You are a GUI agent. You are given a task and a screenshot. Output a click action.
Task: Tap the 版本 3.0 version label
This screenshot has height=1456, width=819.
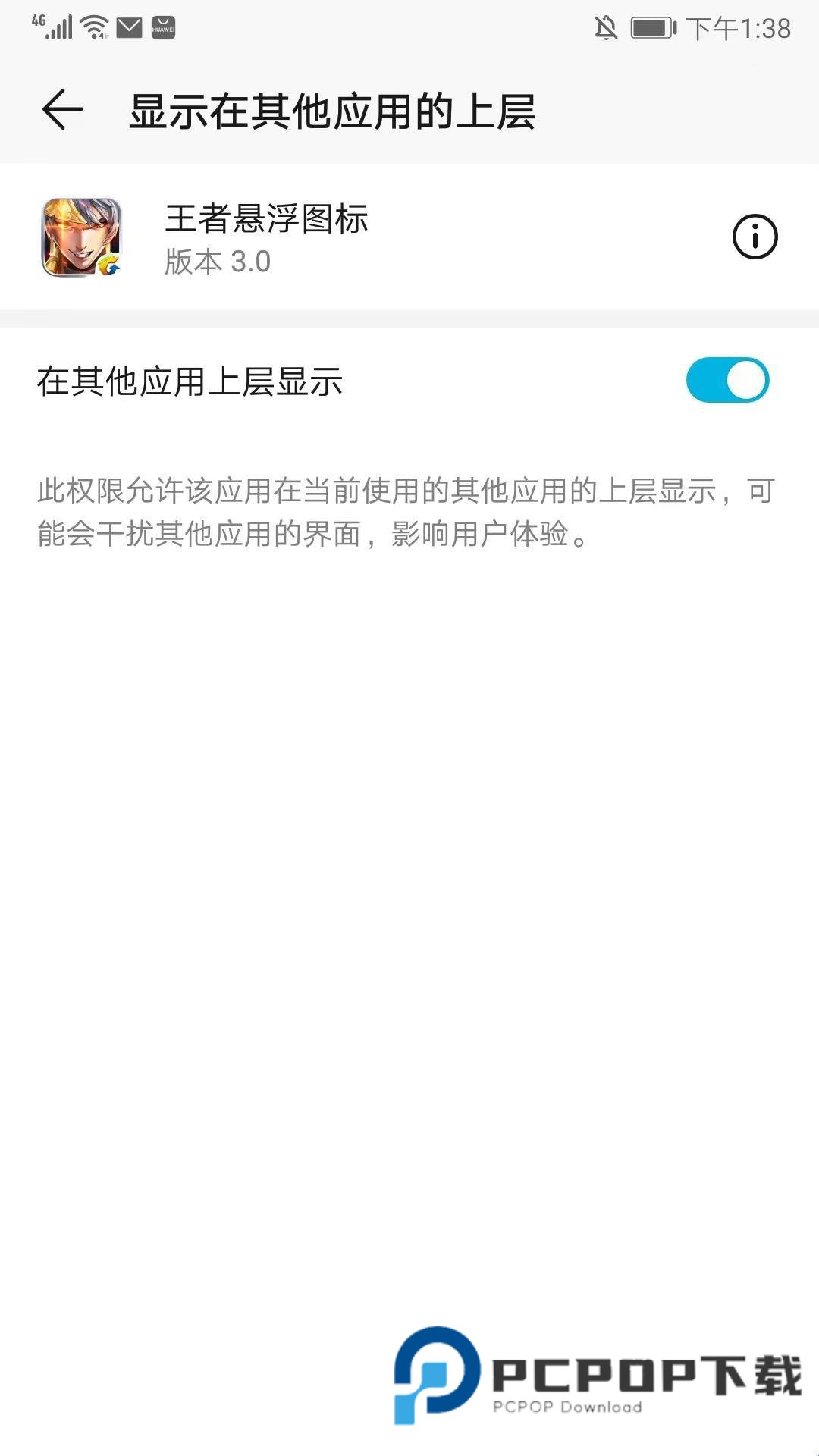click(218, 262)
